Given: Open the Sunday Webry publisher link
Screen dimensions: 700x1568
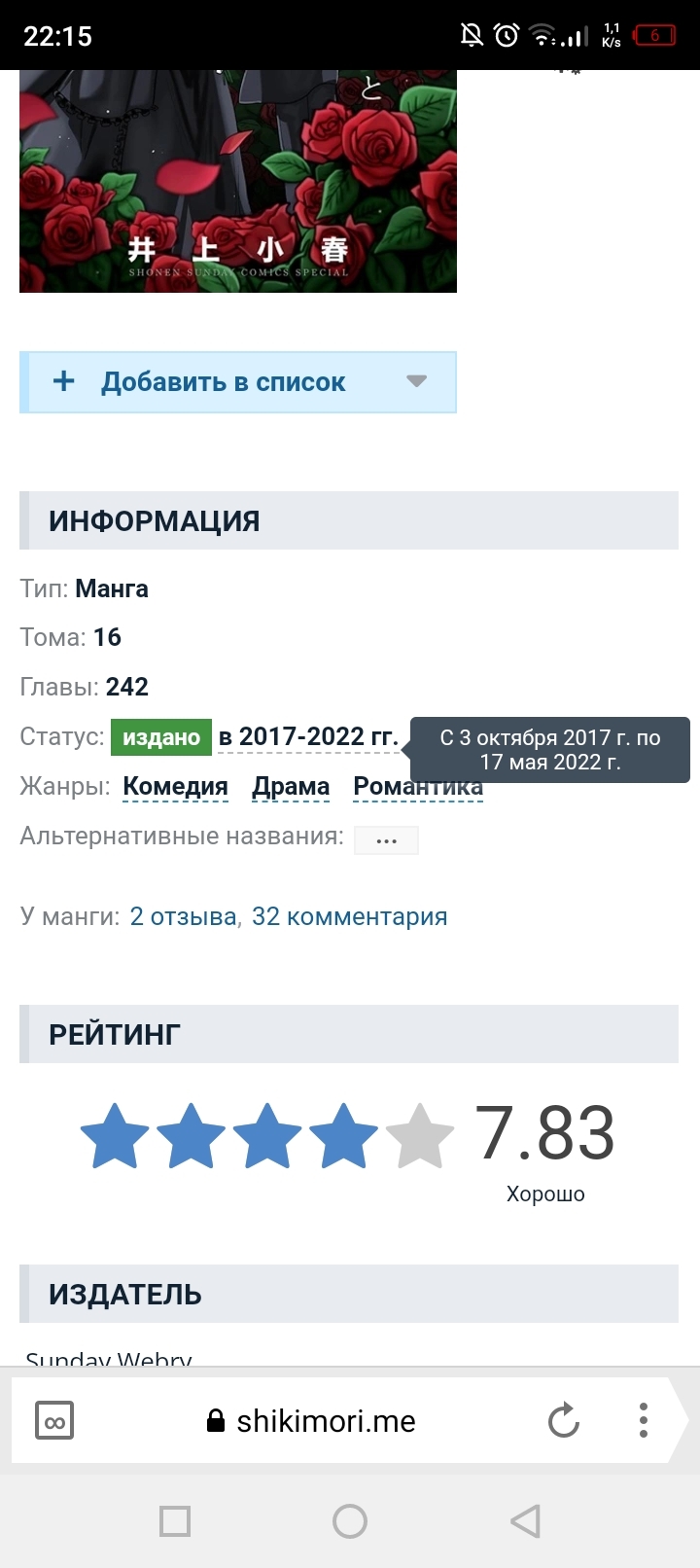Looking at the screenshot, I should click(x=109, y=1359).
